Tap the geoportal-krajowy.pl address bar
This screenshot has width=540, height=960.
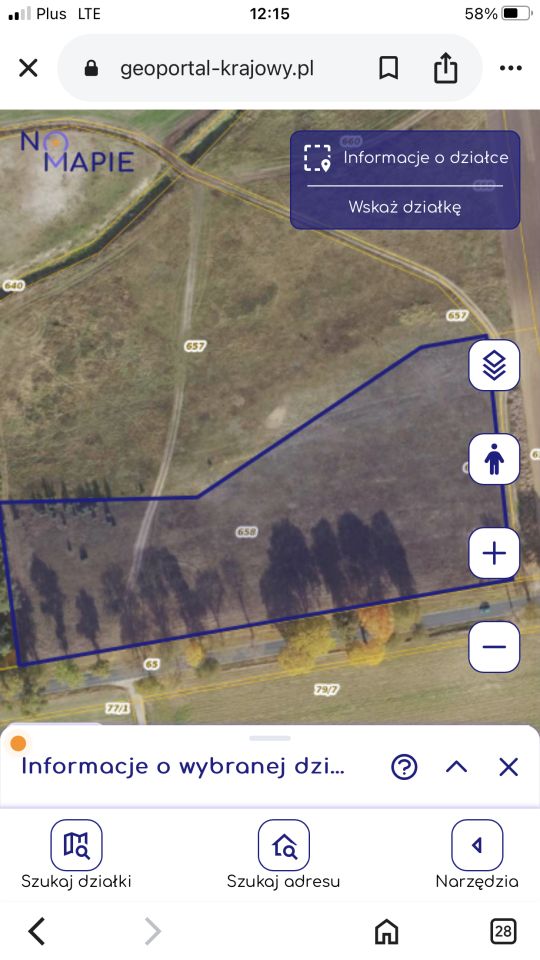pyautogui.click(x=217, y=68)
